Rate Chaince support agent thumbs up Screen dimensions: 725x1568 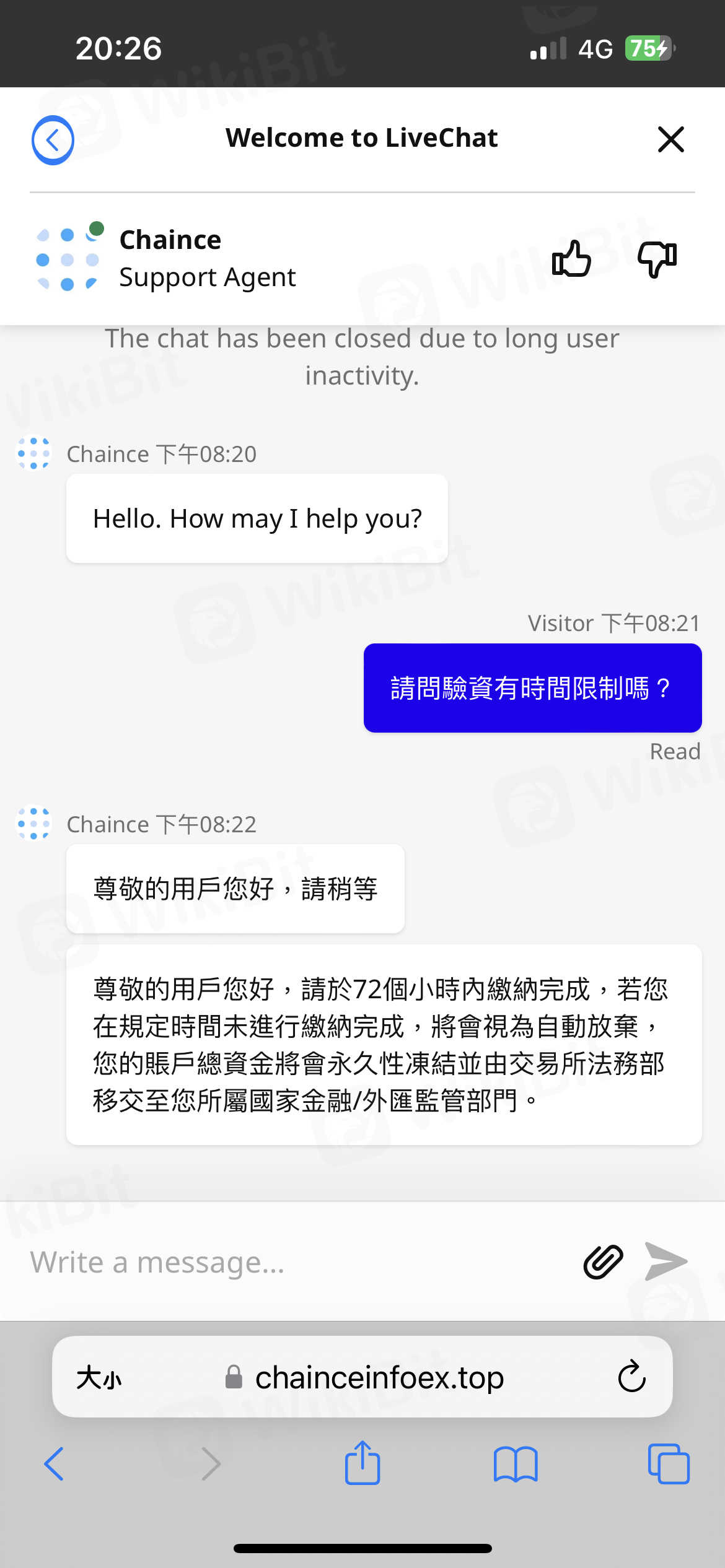pyautogui.click(x=571, y=258)
